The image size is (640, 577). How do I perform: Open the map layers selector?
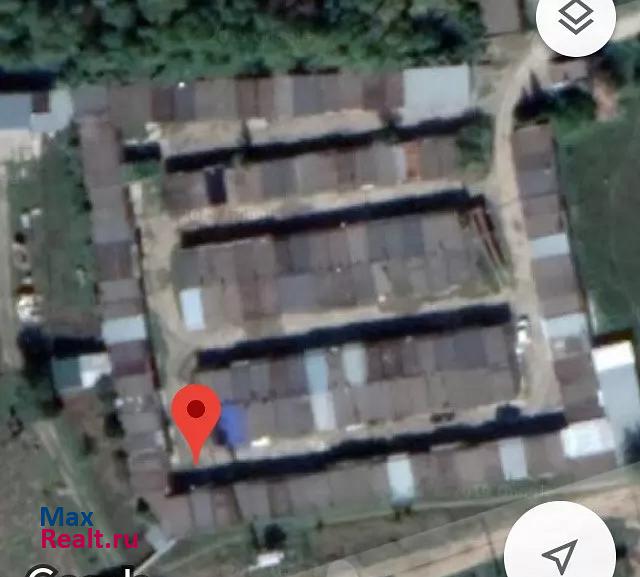(578, 20)
